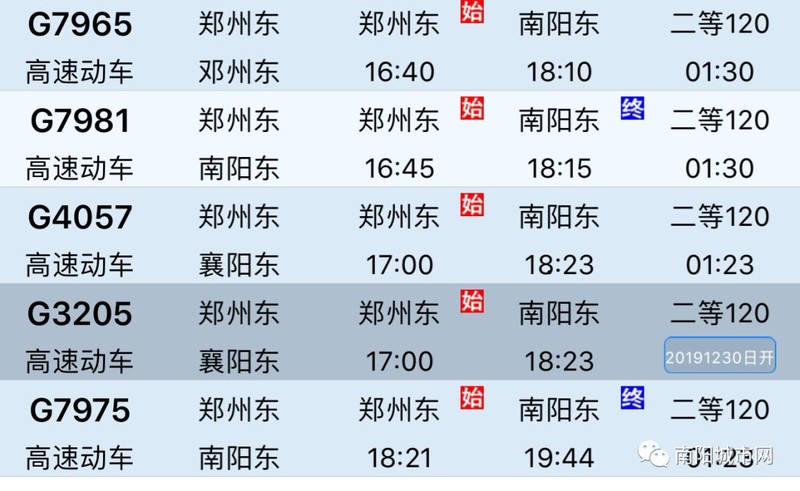
Task: View the G4057 train schedule
Action: click(400, 235)
